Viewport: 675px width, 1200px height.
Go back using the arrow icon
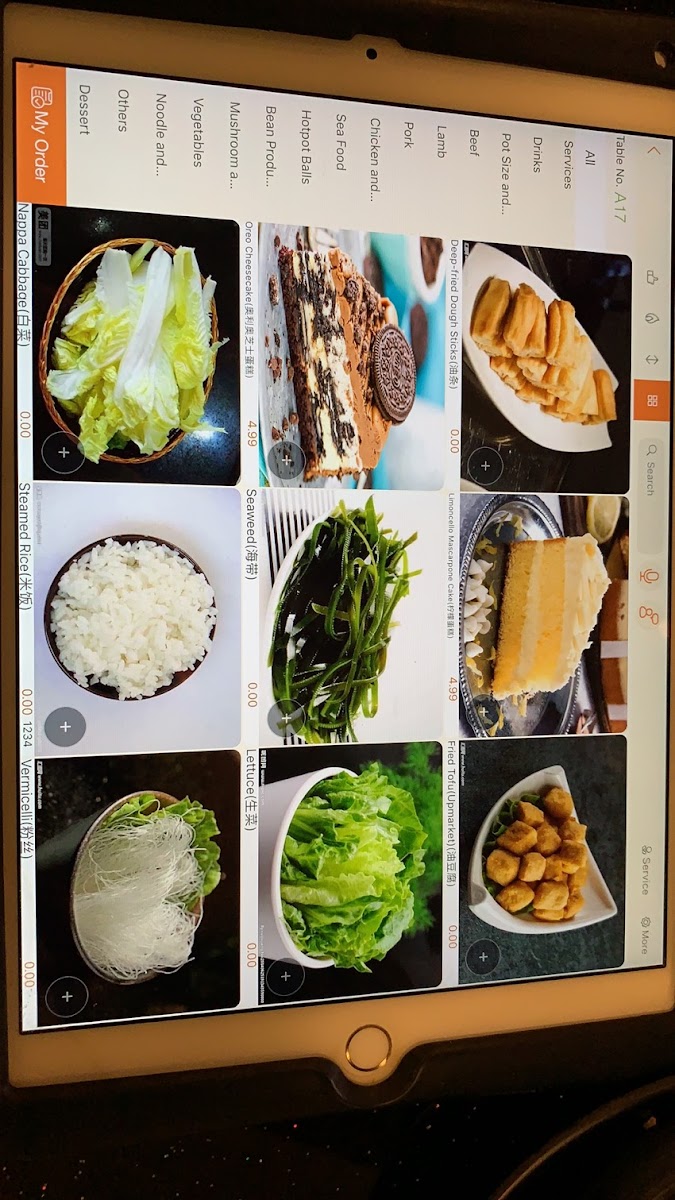(654, 152)
